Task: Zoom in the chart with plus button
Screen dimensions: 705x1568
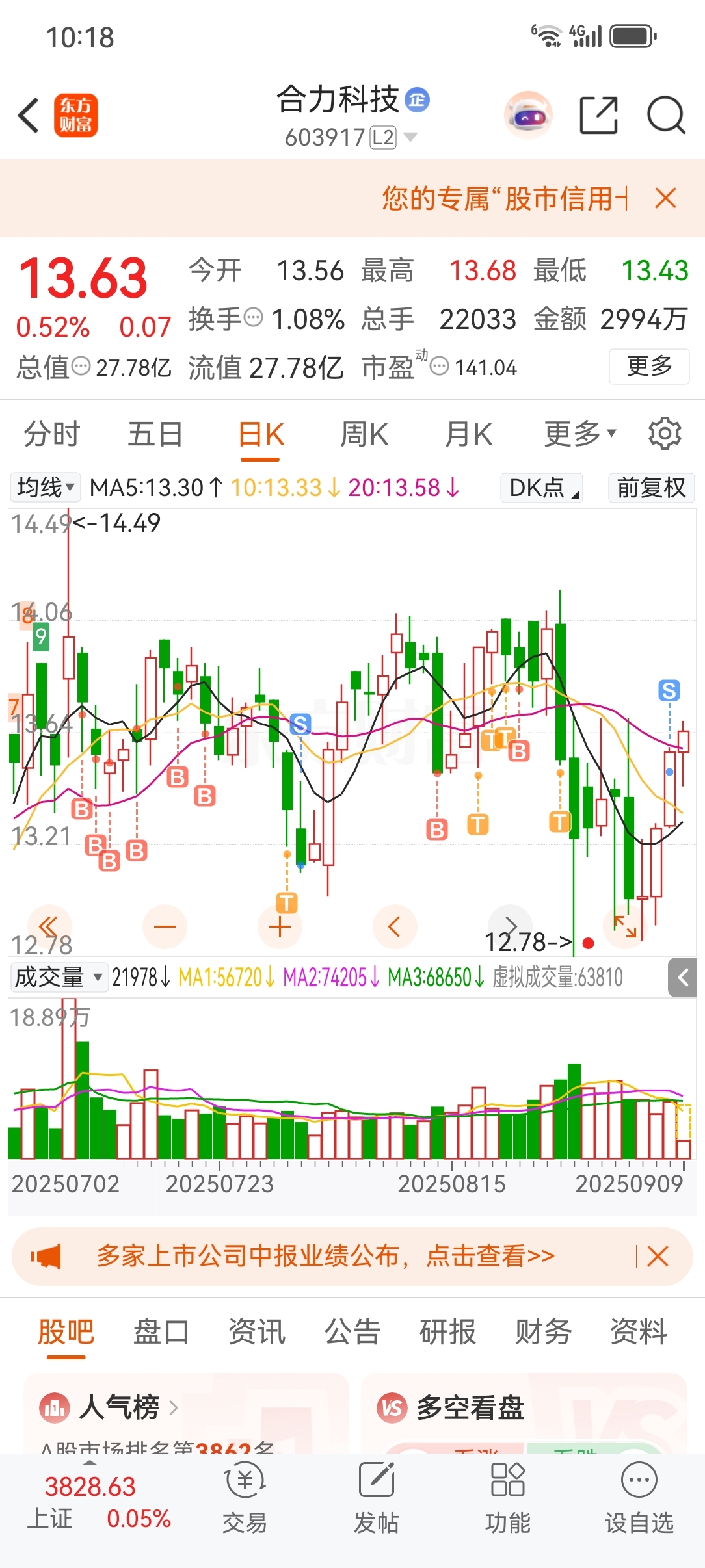Action: 280,927
